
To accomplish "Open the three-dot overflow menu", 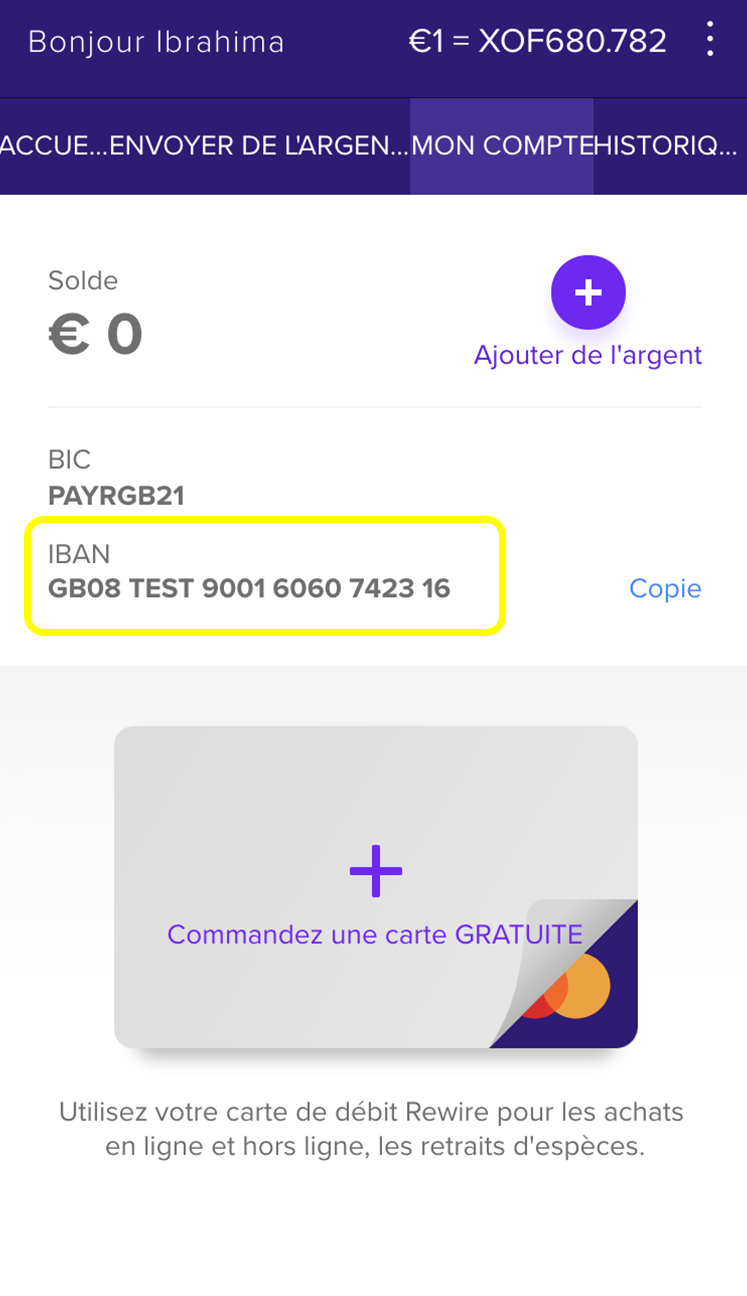I will tap(710, 40).
